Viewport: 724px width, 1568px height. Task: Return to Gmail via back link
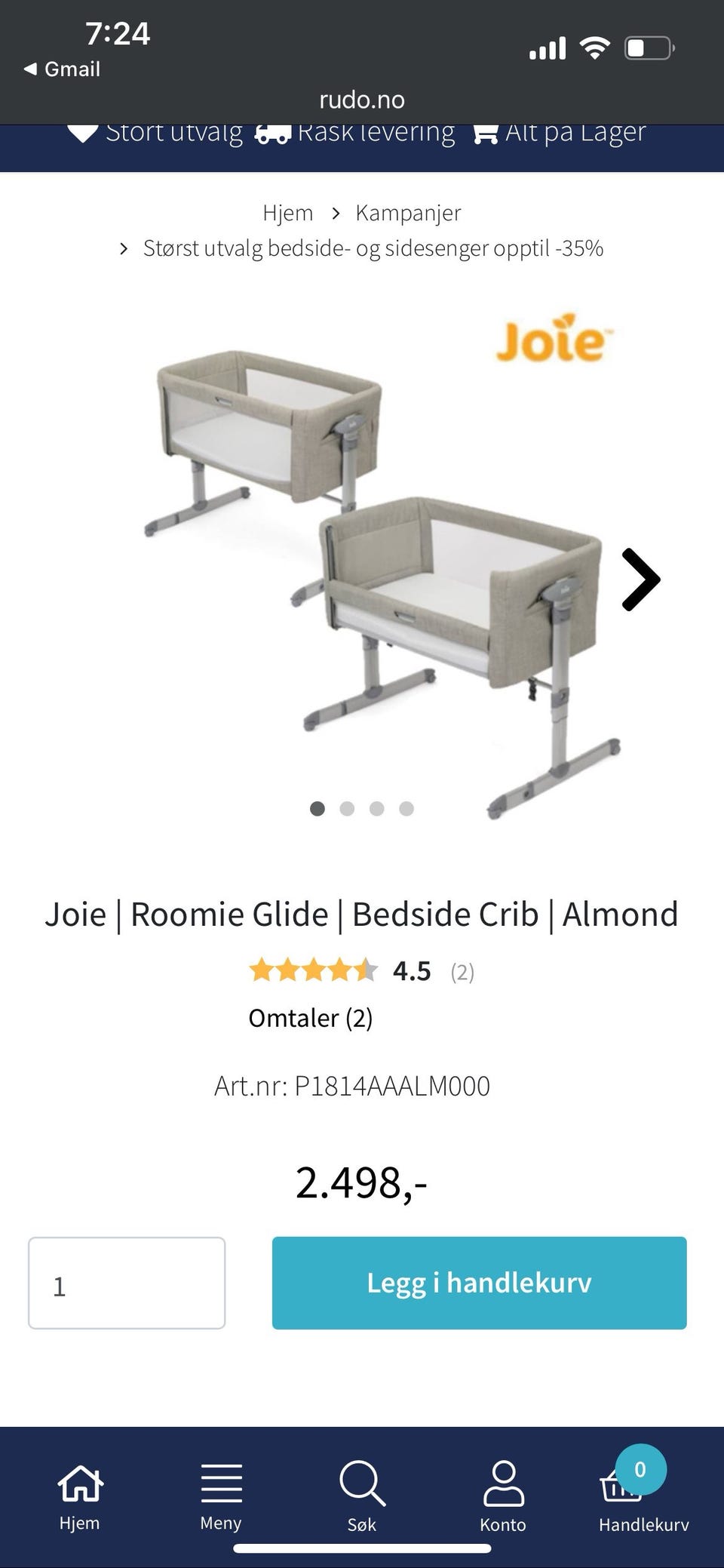tap(63, 69)
